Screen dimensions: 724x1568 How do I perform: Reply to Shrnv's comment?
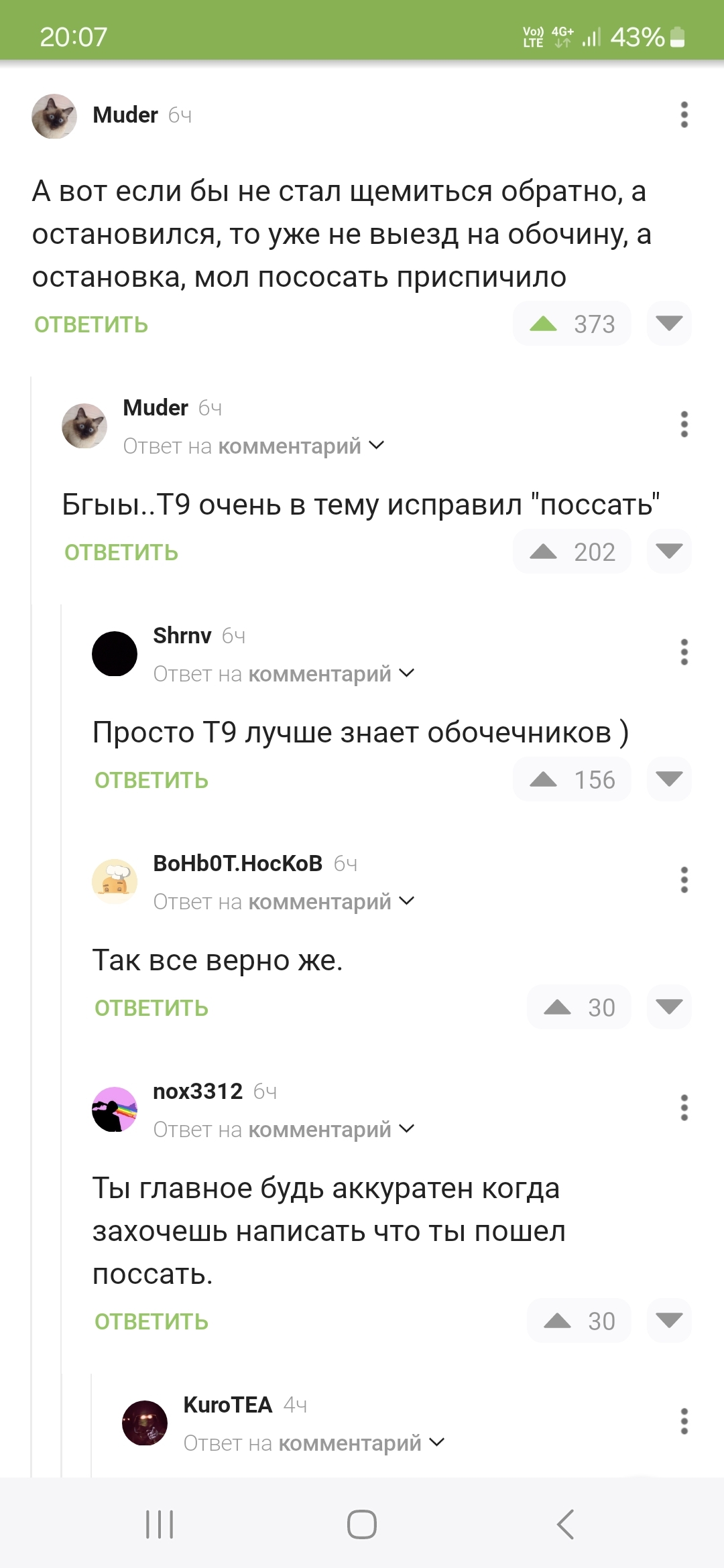click(x=152, y=781)
